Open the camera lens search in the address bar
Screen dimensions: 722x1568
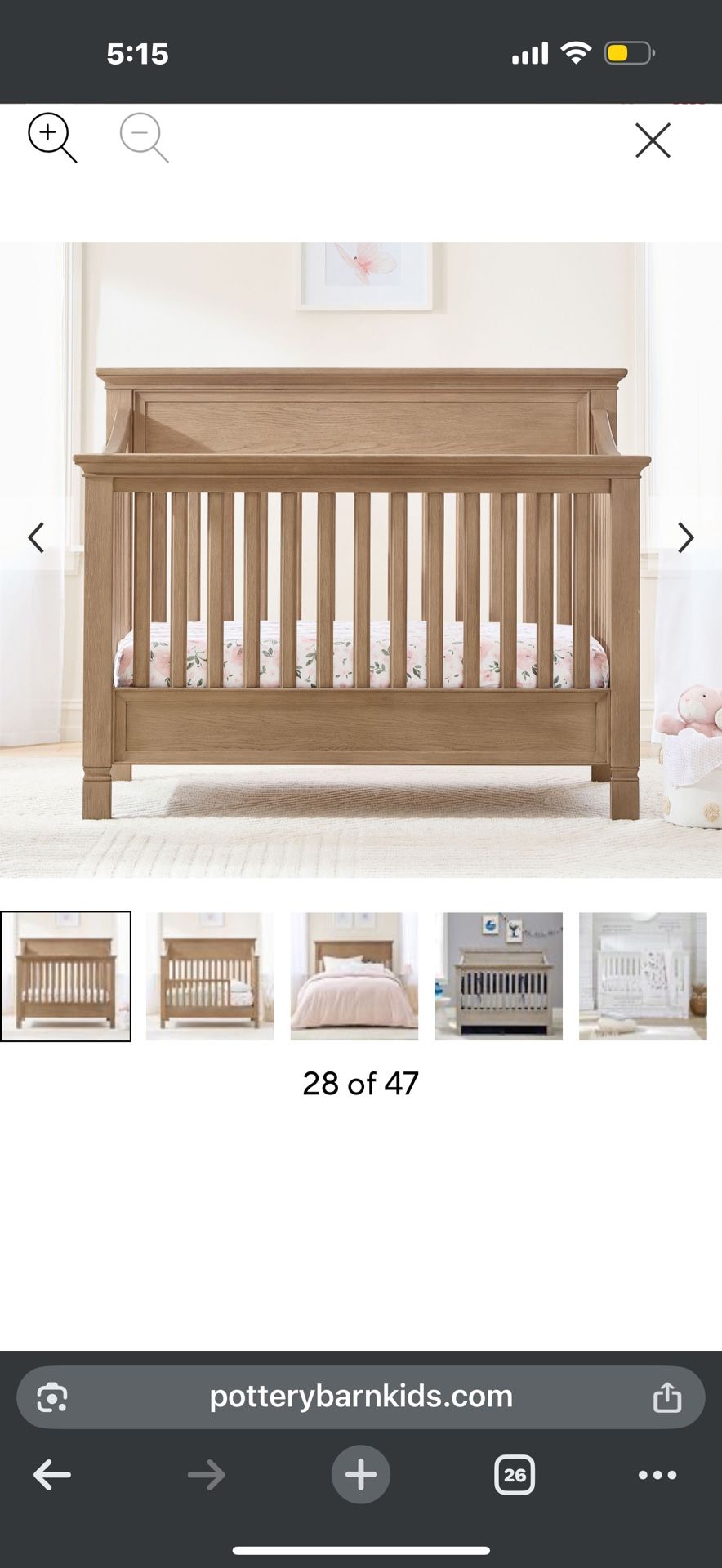(x=52, y=1396)
